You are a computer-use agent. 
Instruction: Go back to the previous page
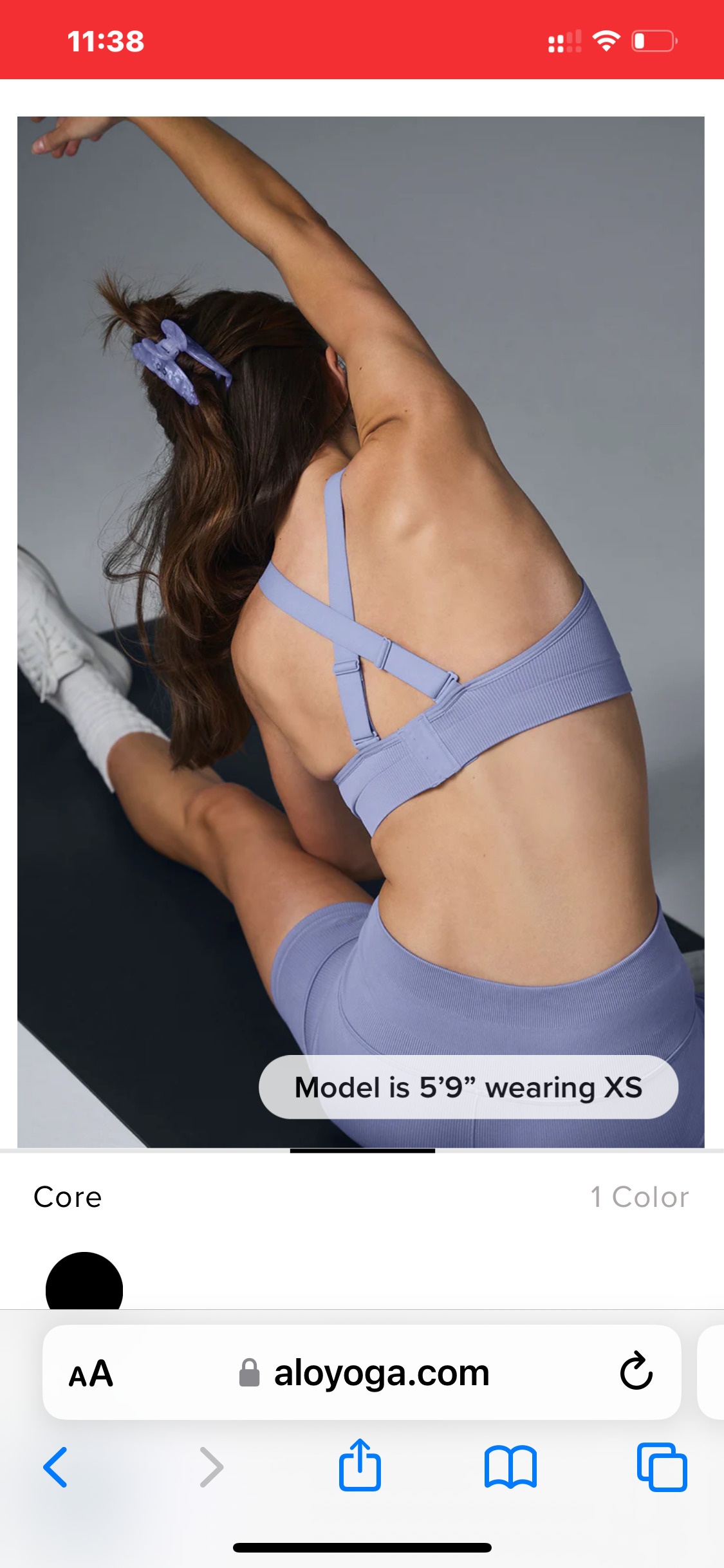pos(55,1468)
